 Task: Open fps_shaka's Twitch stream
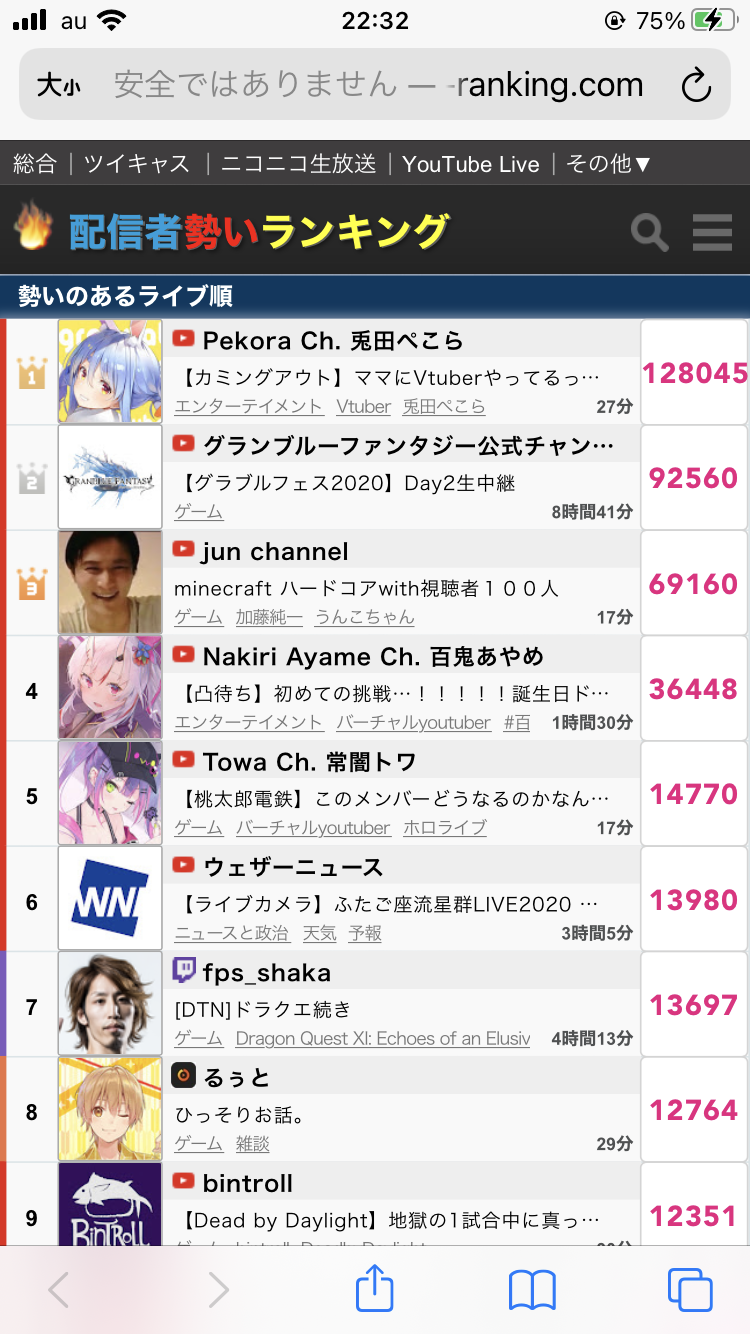(x=266, y=973)
